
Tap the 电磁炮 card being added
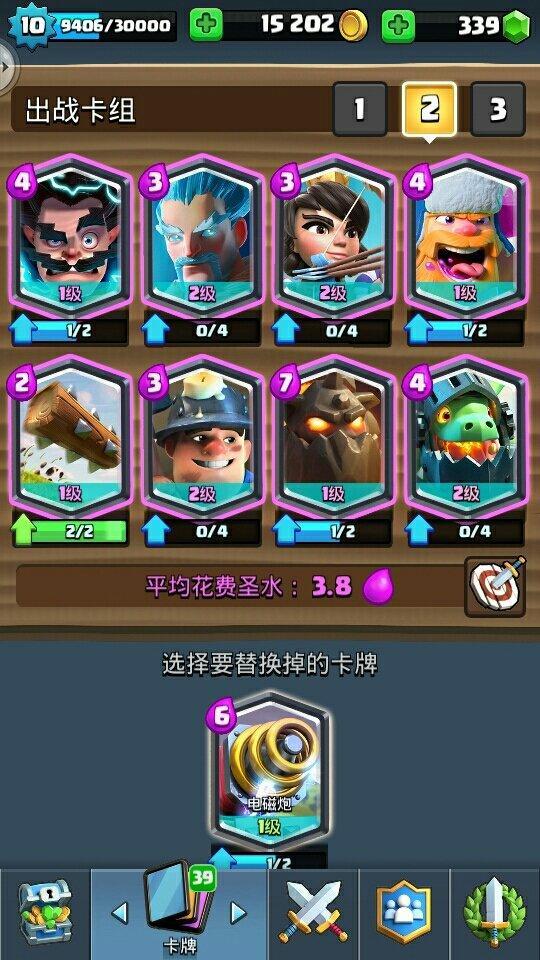coord(269,776)
